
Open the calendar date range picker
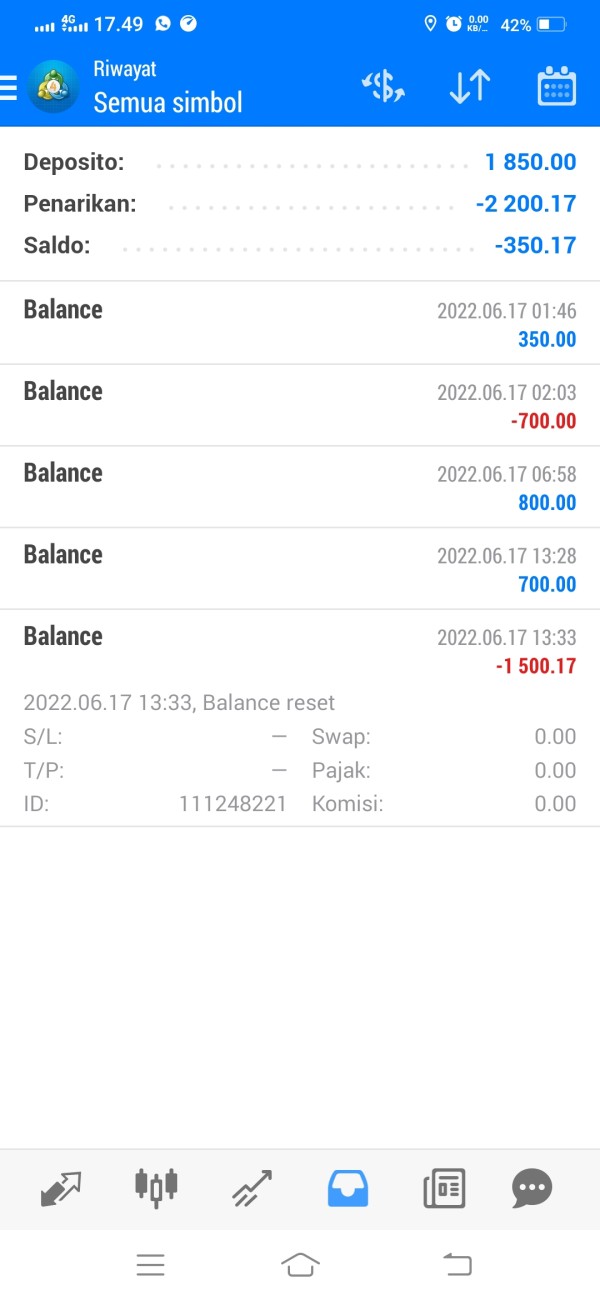click(x=556, y=87)
